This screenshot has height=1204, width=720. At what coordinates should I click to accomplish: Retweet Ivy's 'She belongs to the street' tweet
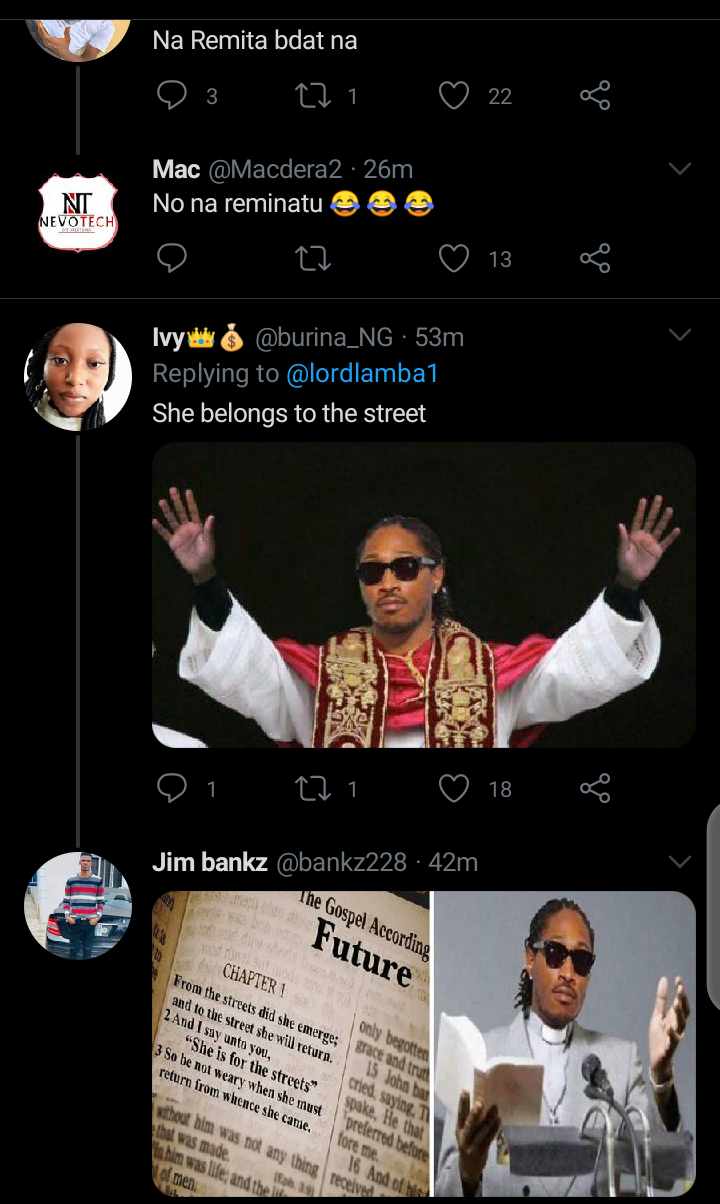coord(313,789)
